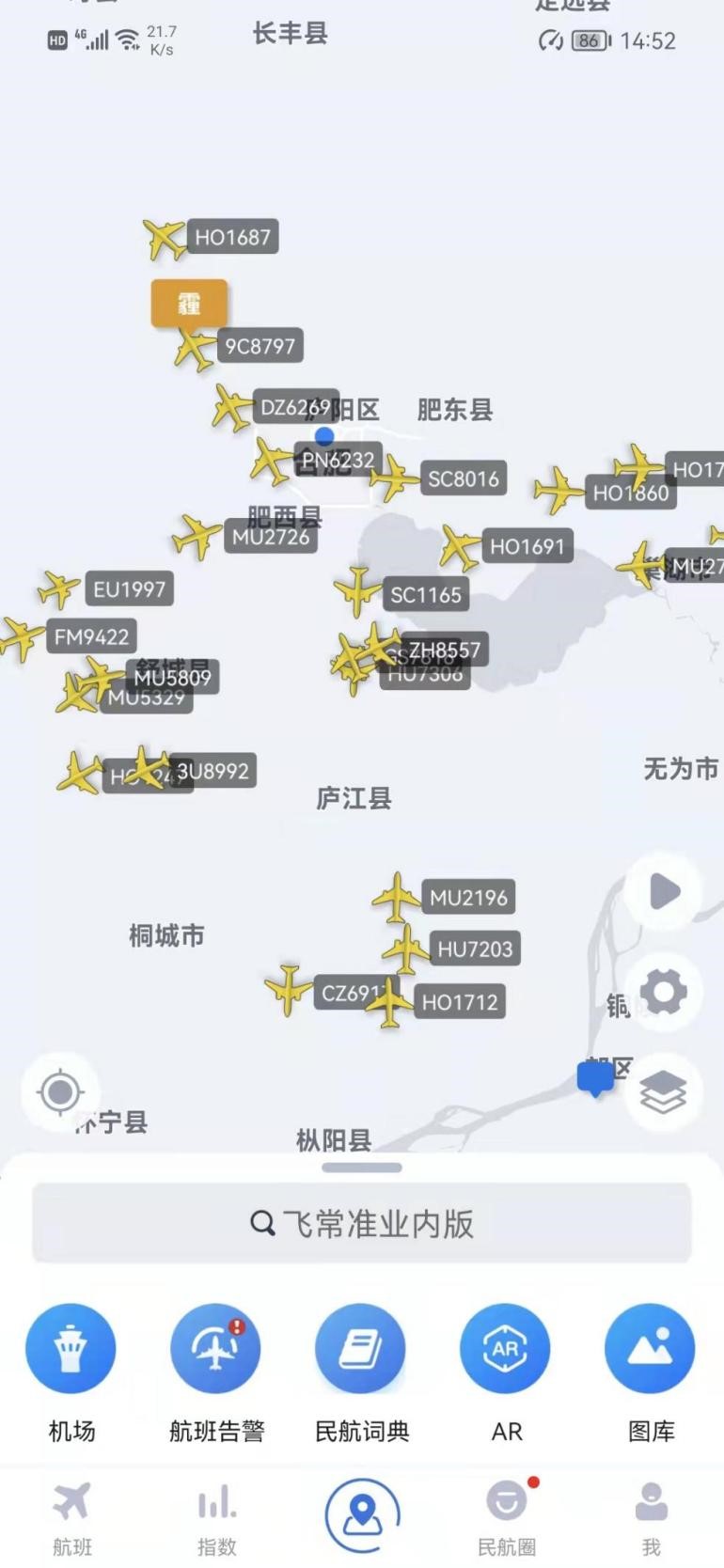Viewport: 724px width, 1568px height.
Task: Open the 机场 airport shortcut
Action: coord(71,1349)
